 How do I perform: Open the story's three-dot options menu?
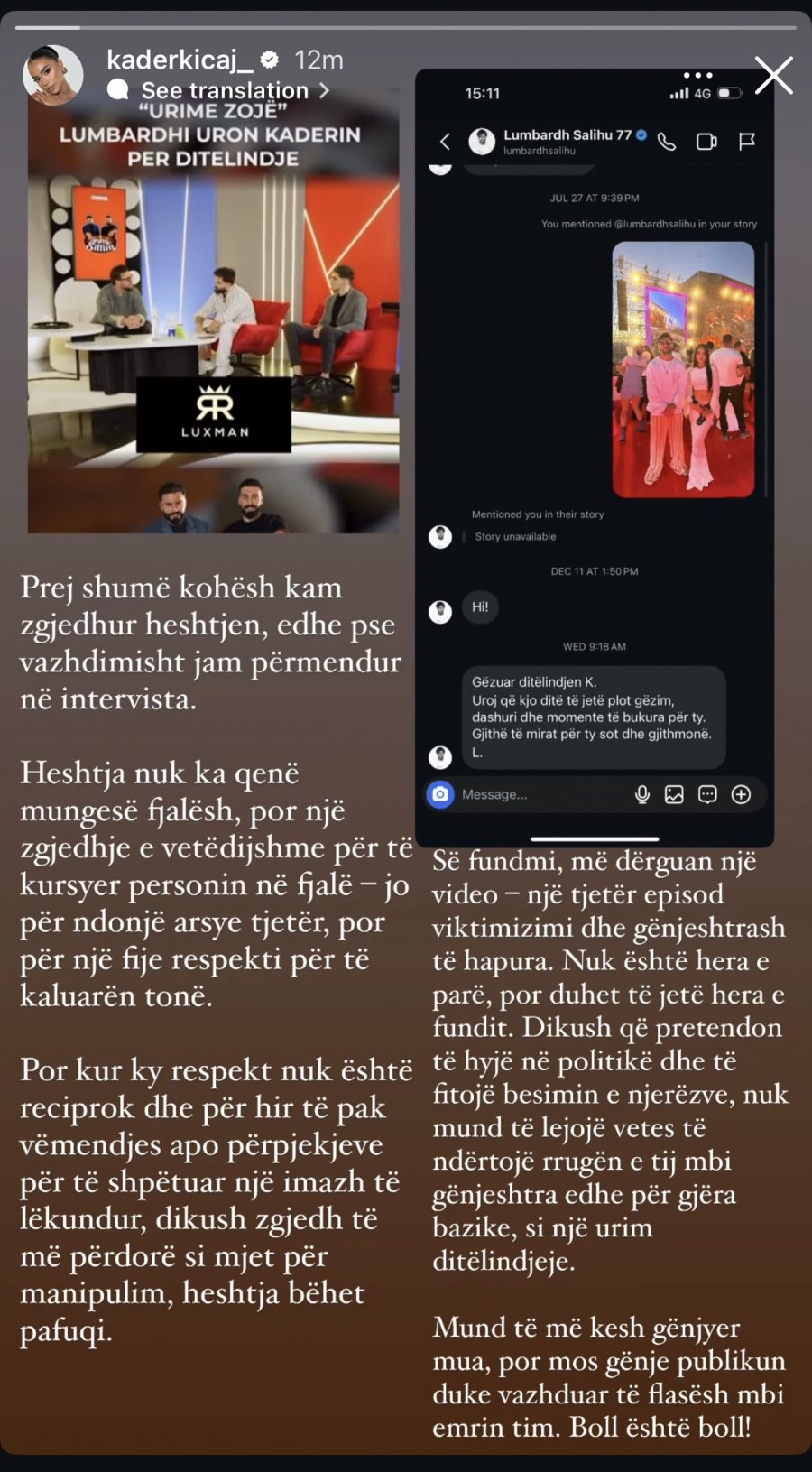(x=697, y=75)
